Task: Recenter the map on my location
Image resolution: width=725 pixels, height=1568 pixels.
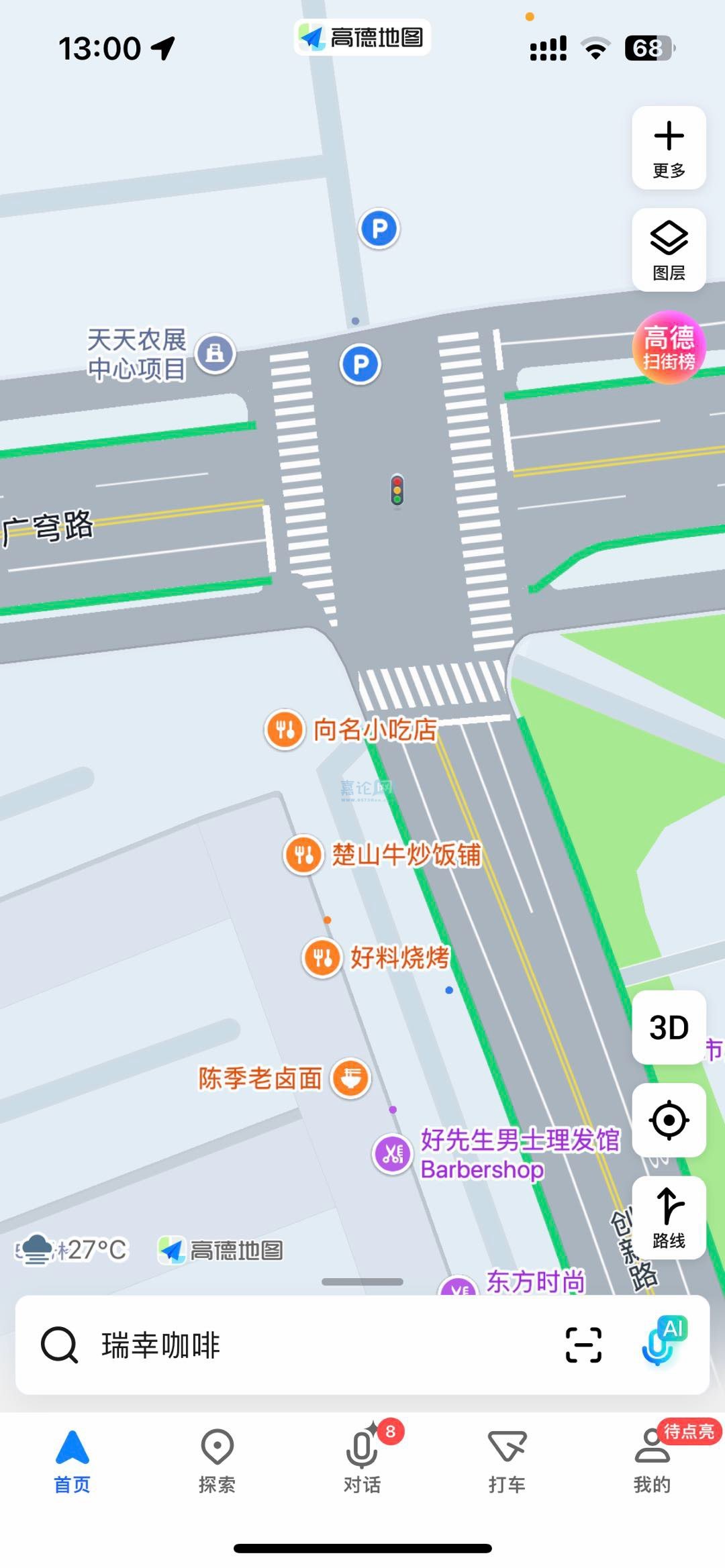Action: (669, 1120)
